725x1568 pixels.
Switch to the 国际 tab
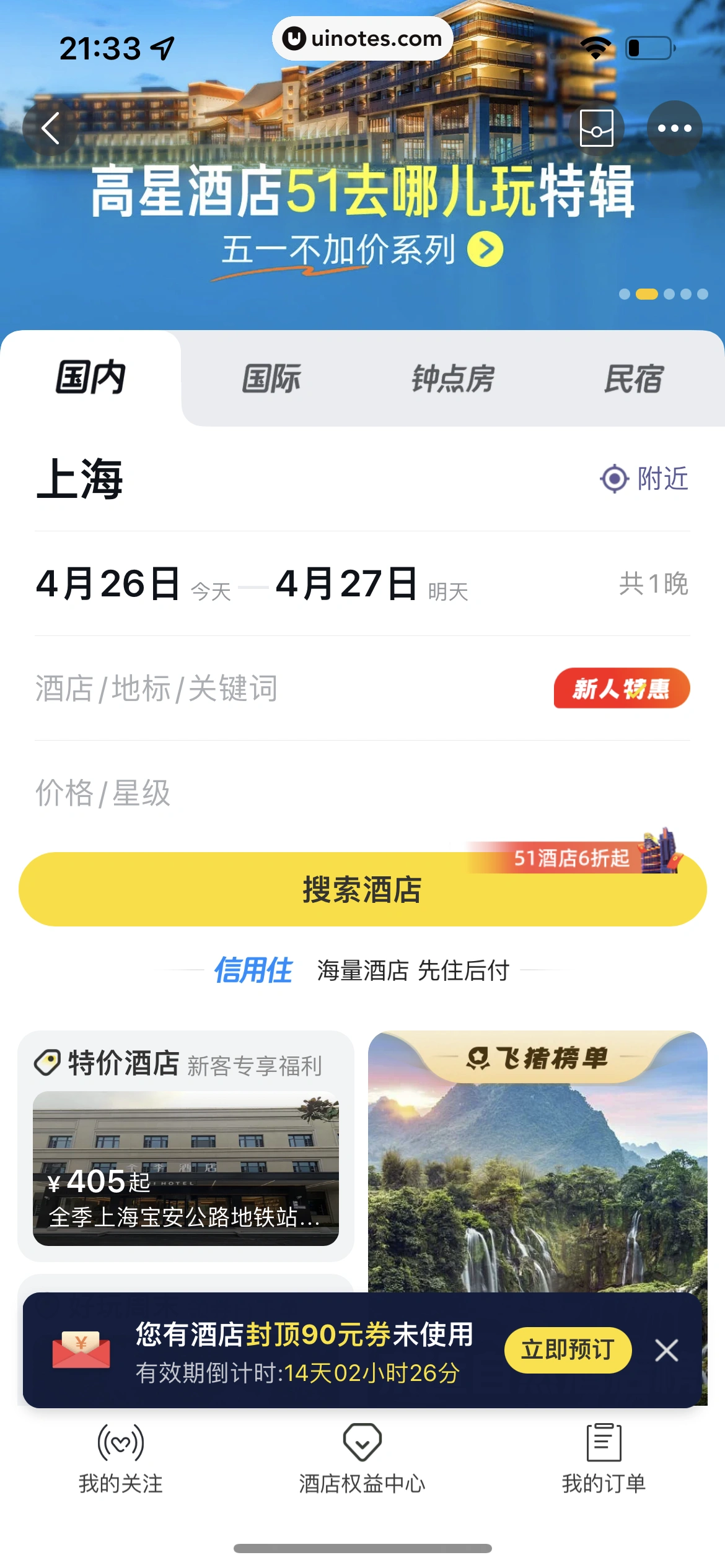(271, 378)
